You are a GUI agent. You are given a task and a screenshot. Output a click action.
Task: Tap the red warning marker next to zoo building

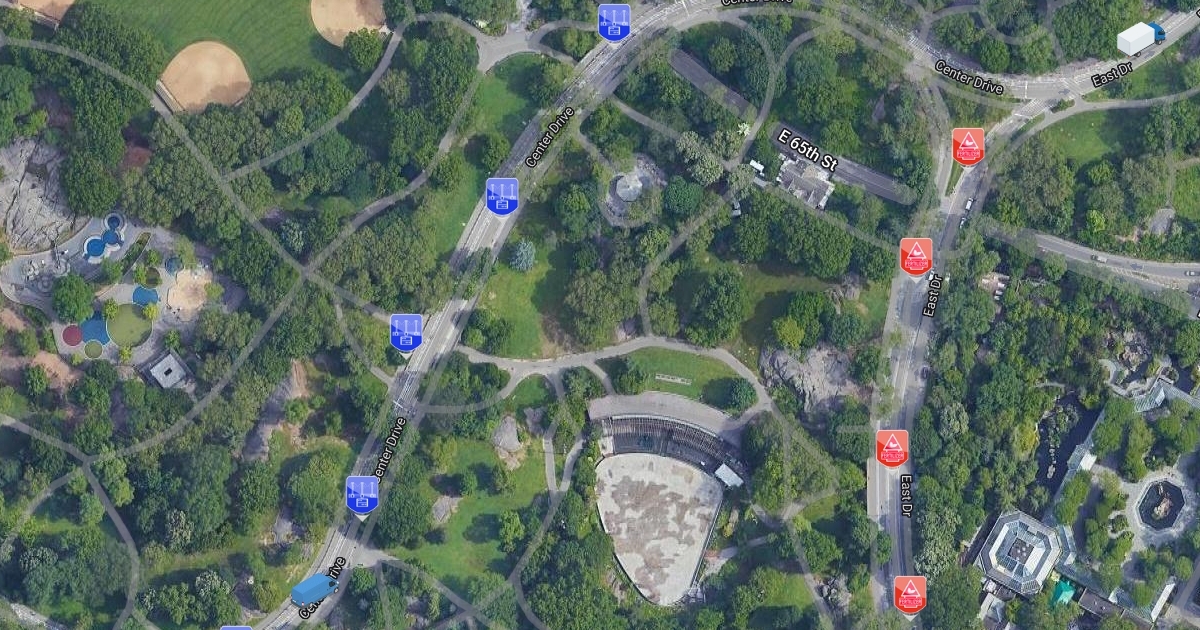pyautogui.click(x=909, y=593)
